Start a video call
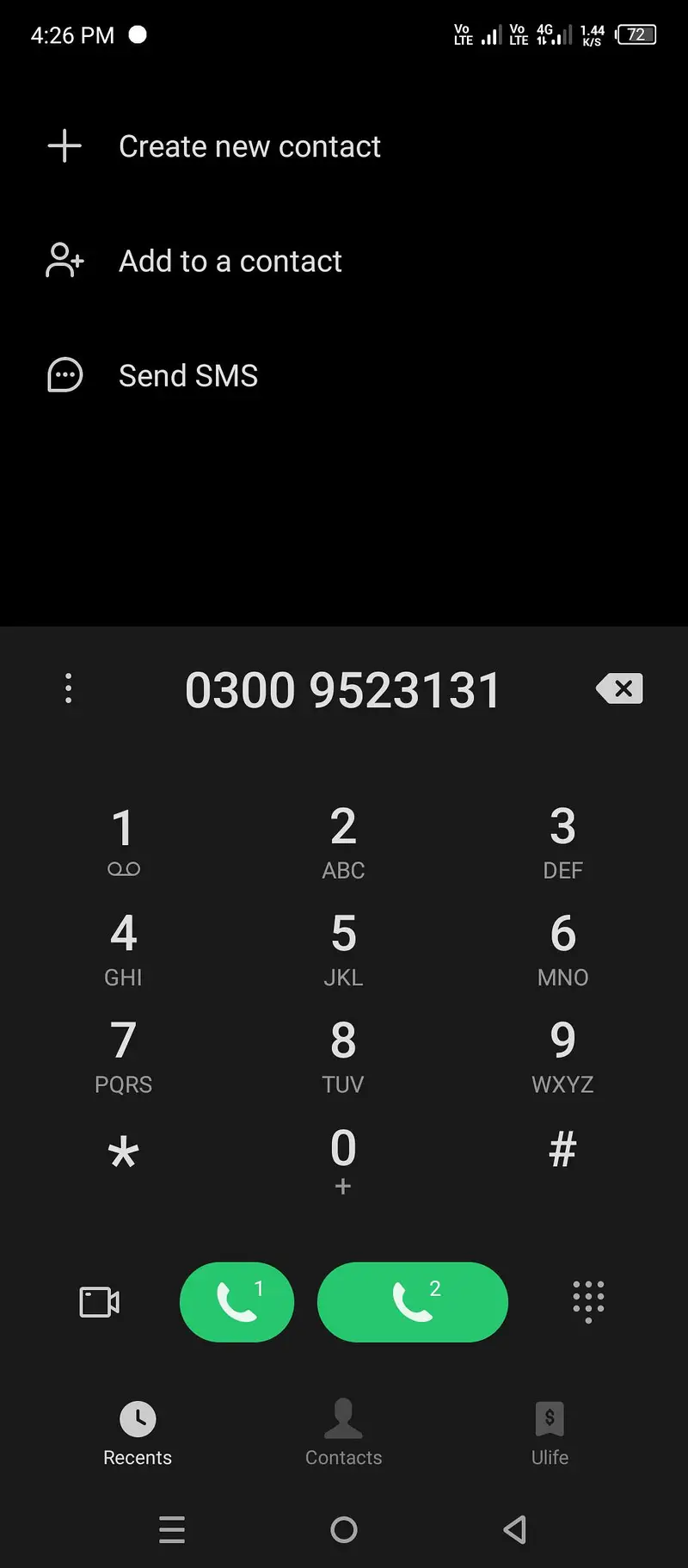 click(x=99, y=1302)
